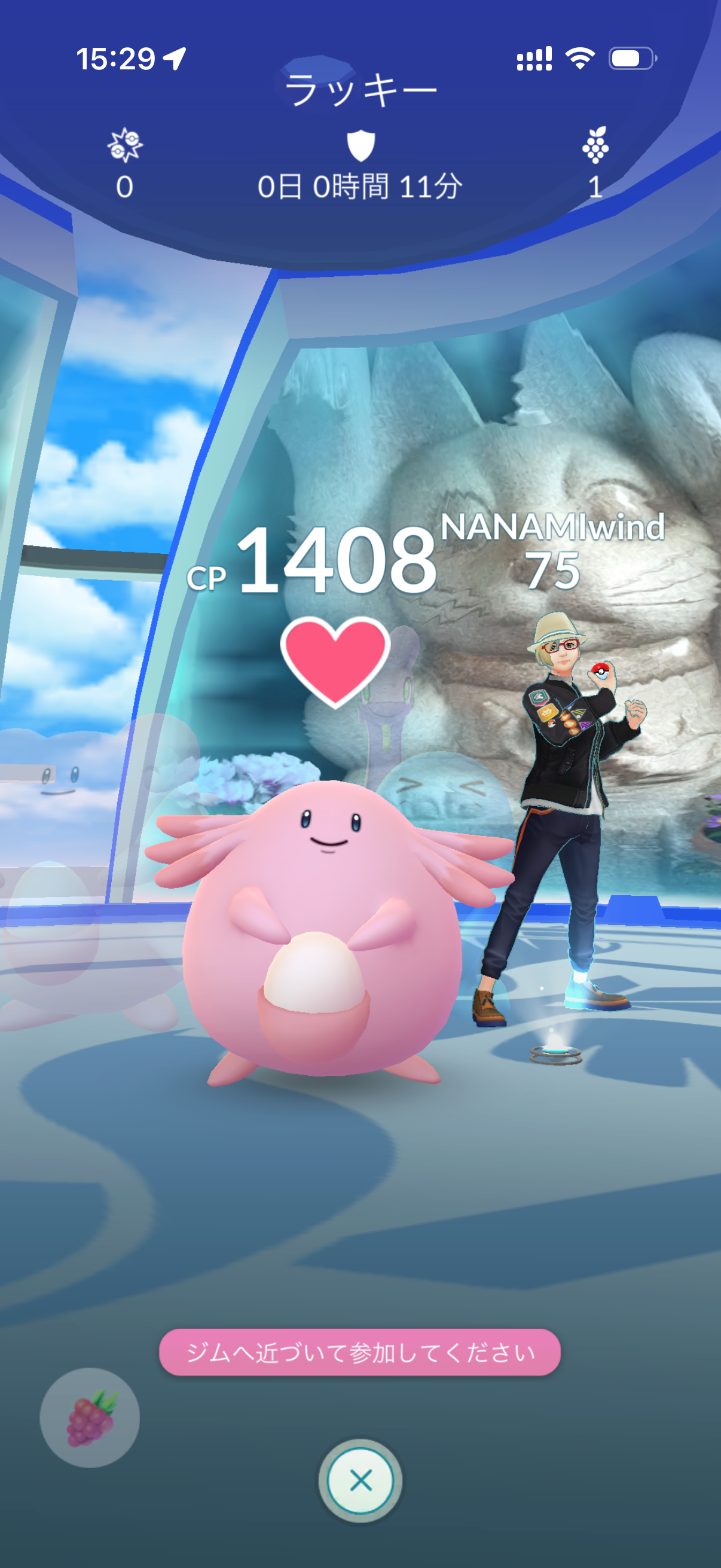Feed a berry with the raspberry button
The height and width of the screenshot is (1568, 721).
click(90, 1418)
